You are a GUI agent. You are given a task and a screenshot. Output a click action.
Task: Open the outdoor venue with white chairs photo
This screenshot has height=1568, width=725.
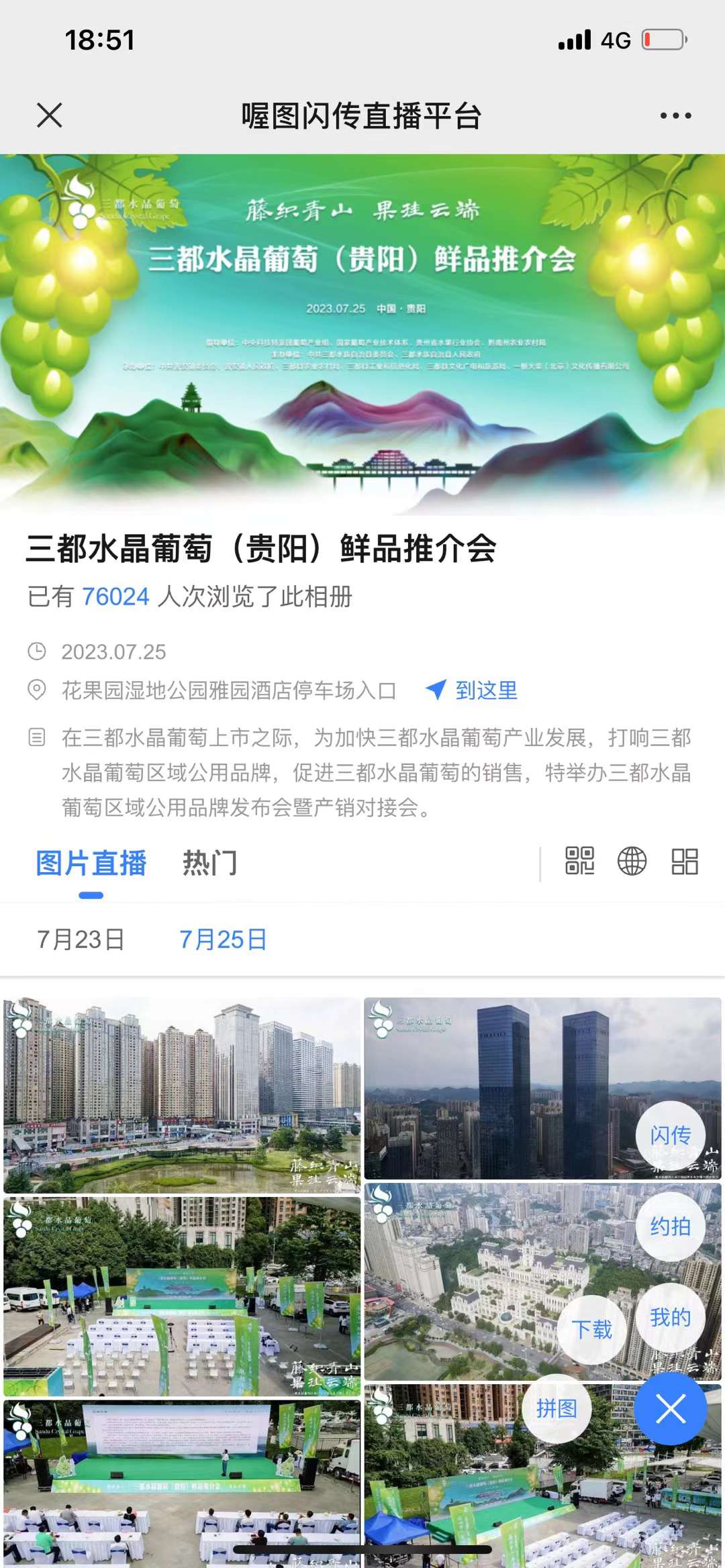click(181, 1296)
